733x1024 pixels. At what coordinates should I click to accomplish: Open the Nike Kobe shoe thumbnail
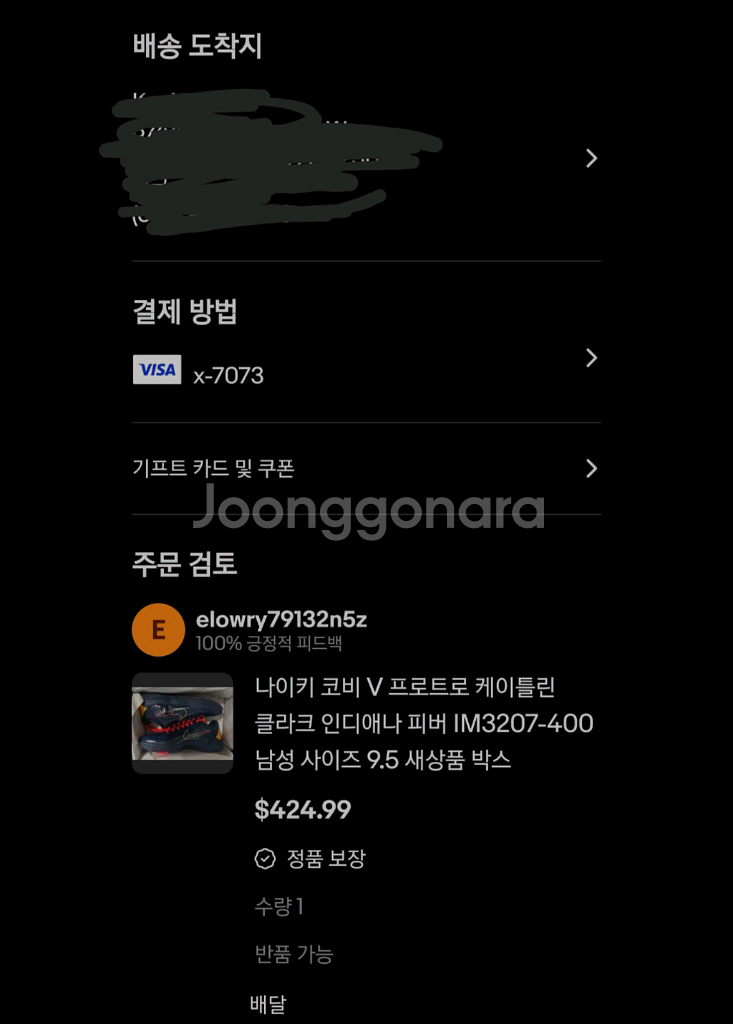[x=182, y=723]
